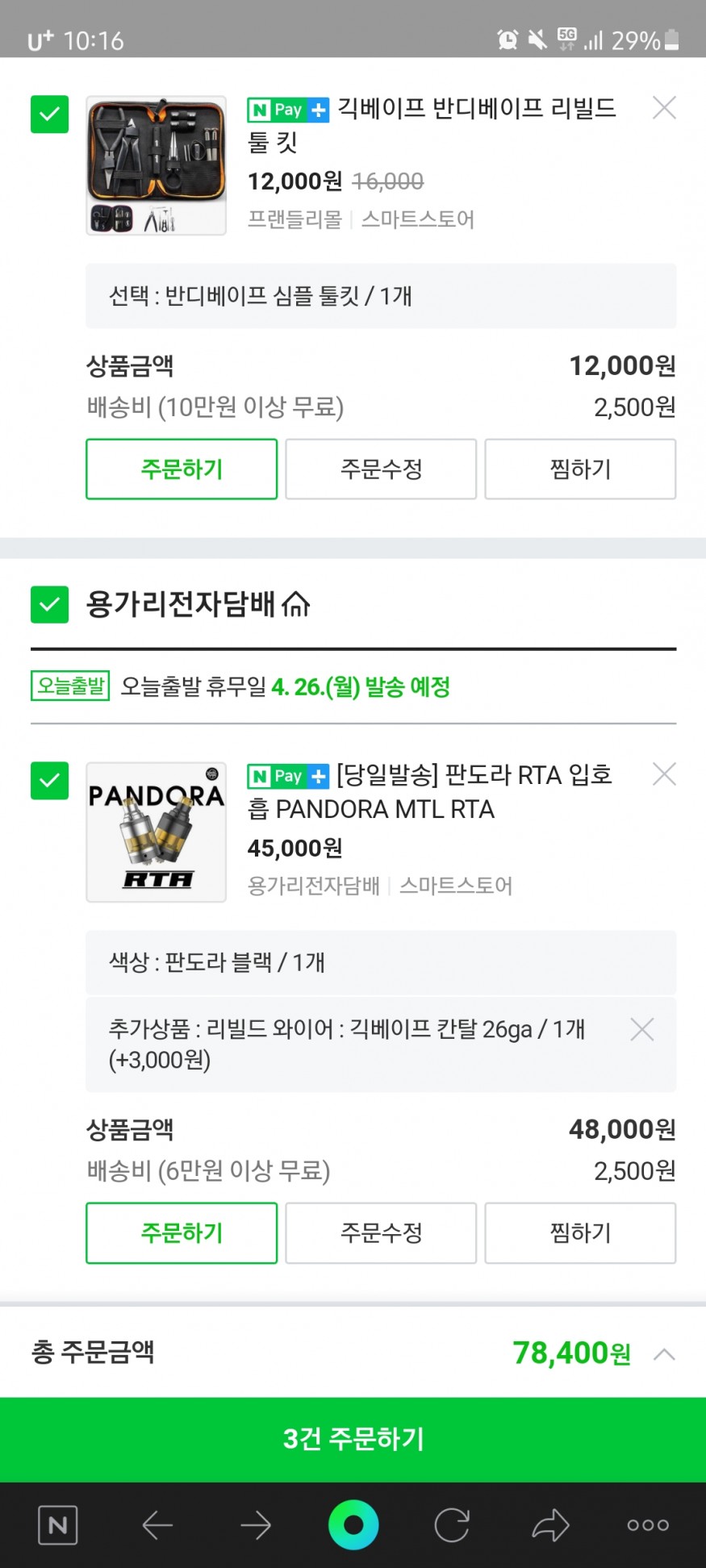Tap 찜하기 for the 긱베이프 tool kit
This screenshot has height=1568, width=706.
pos(580,469)
